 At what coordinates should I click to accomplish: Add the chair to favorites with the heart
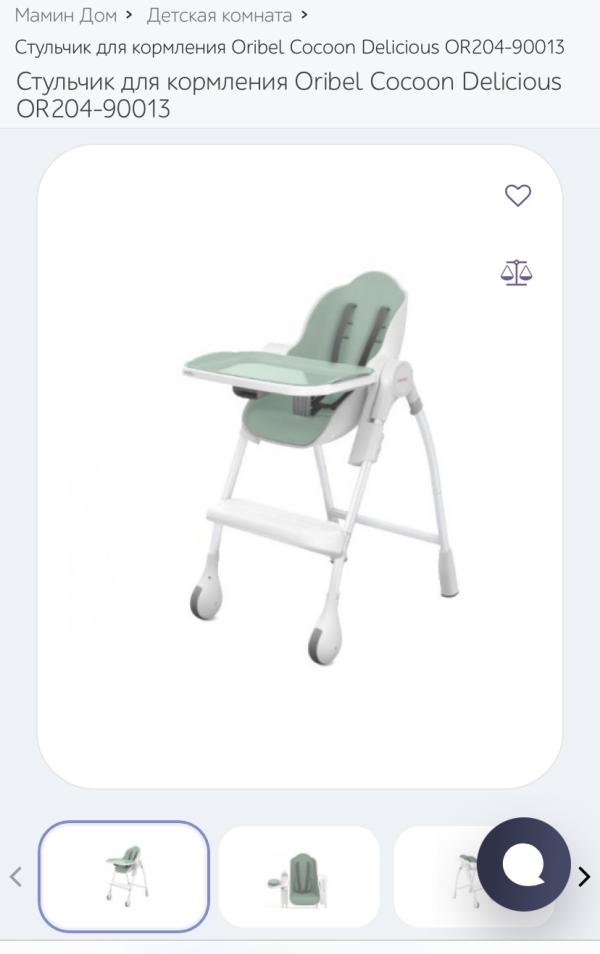coord(517,195)
